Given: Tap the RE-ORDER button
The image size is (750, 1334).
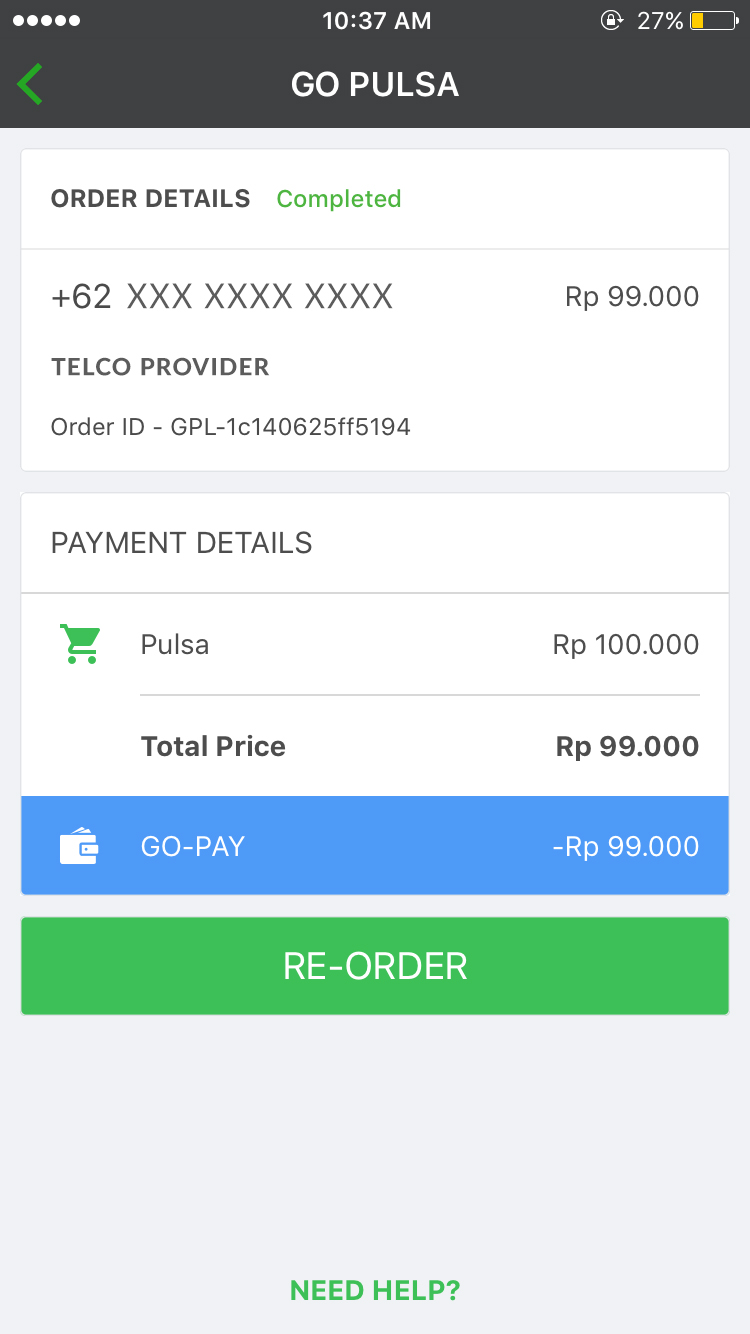Looking at the screenshot, I should coord(375,966).
